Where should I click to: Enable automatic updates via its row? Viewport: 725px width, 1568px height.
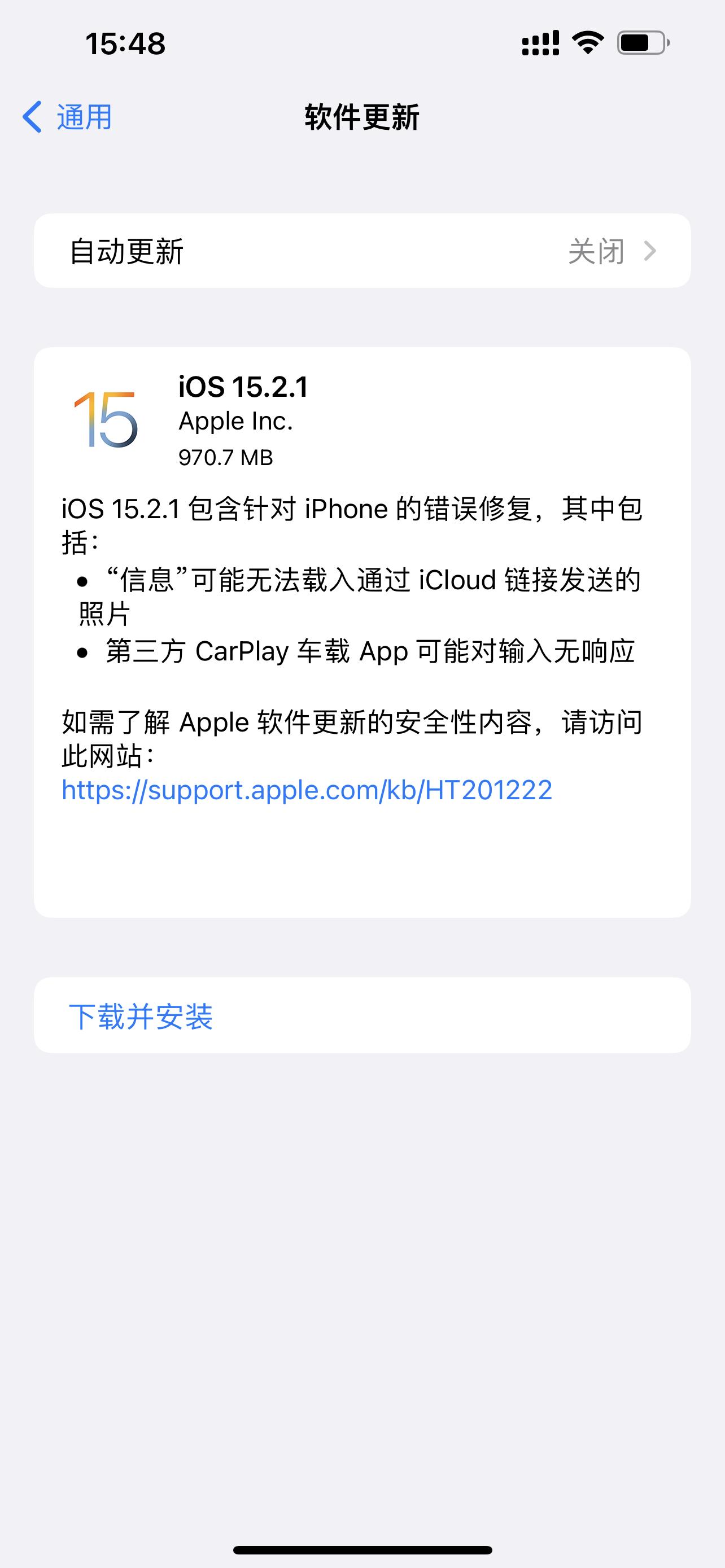362,250
